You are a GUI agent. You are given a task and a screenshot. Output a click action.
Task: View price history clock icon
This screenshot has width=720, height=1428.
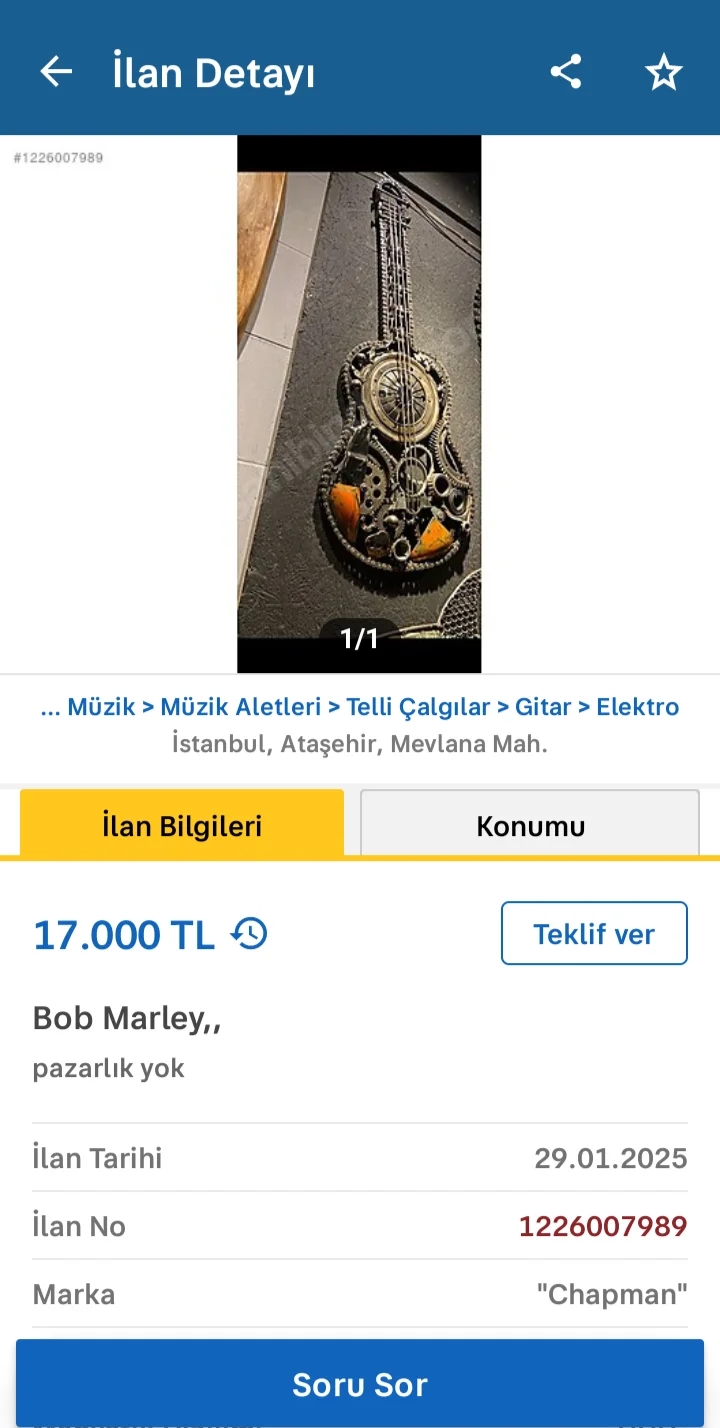pyautogui.click(x=249, y=934)
